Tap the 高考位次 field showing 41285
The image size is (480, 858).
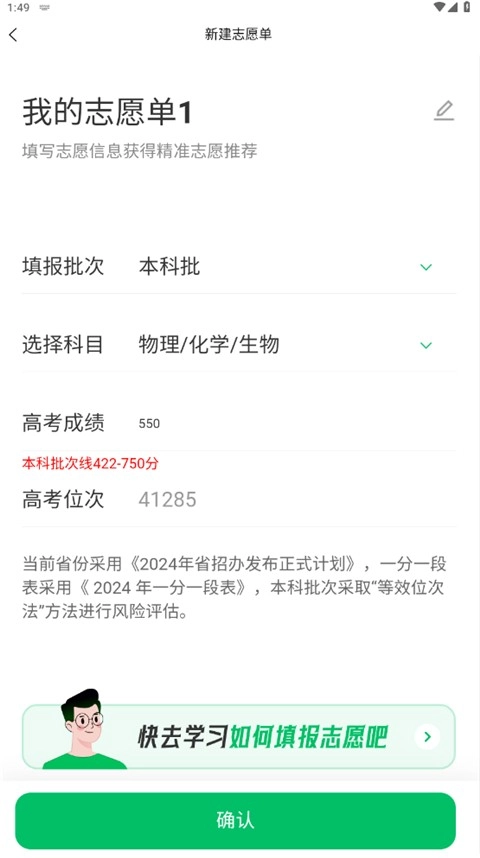(x=239, y=500)
